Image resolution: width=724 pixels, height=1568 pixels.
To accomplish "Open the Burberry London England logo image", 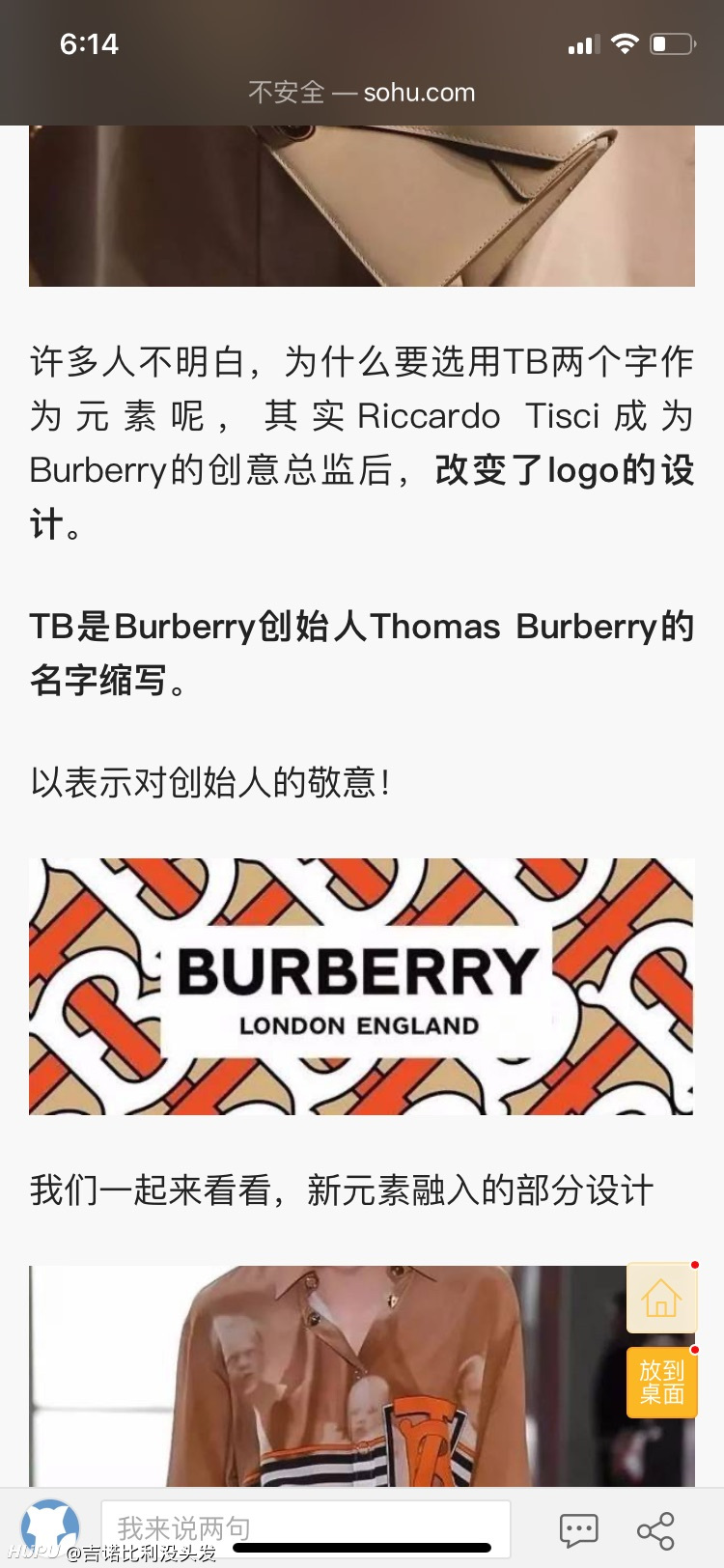I will [361, 987].
